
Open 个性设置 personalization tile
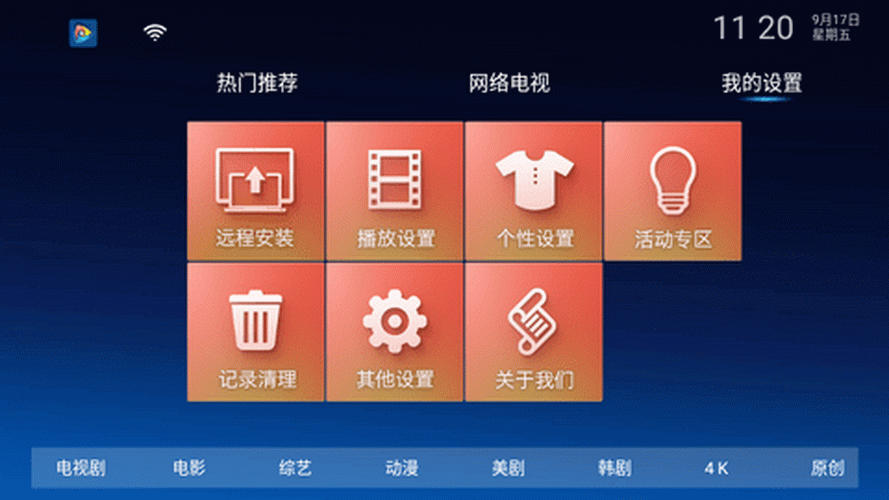point(534,191)
